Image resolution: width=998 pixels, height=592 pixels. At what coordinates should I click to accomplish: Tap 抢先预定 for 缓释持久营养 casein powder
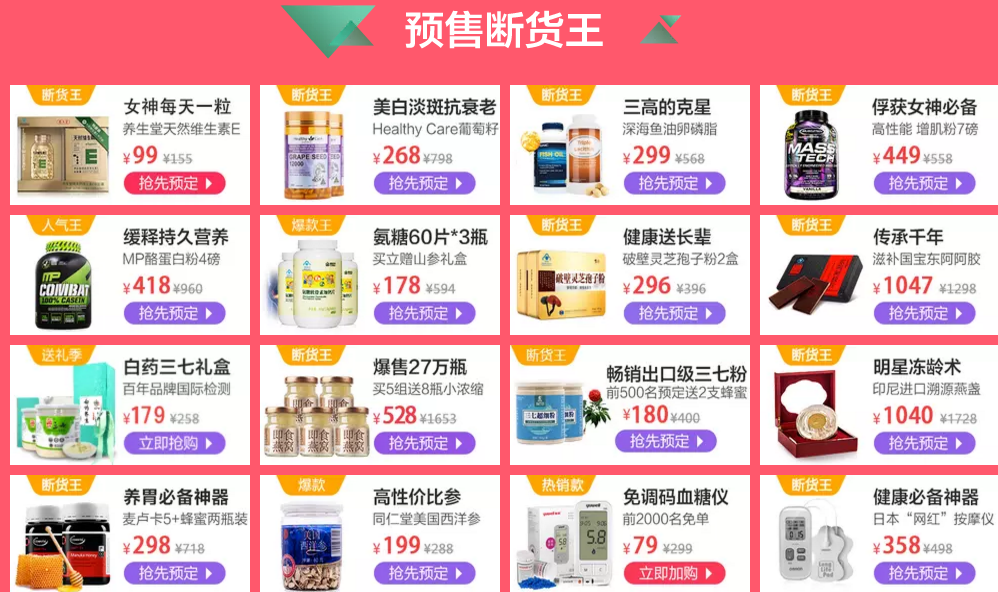[174, 313]
